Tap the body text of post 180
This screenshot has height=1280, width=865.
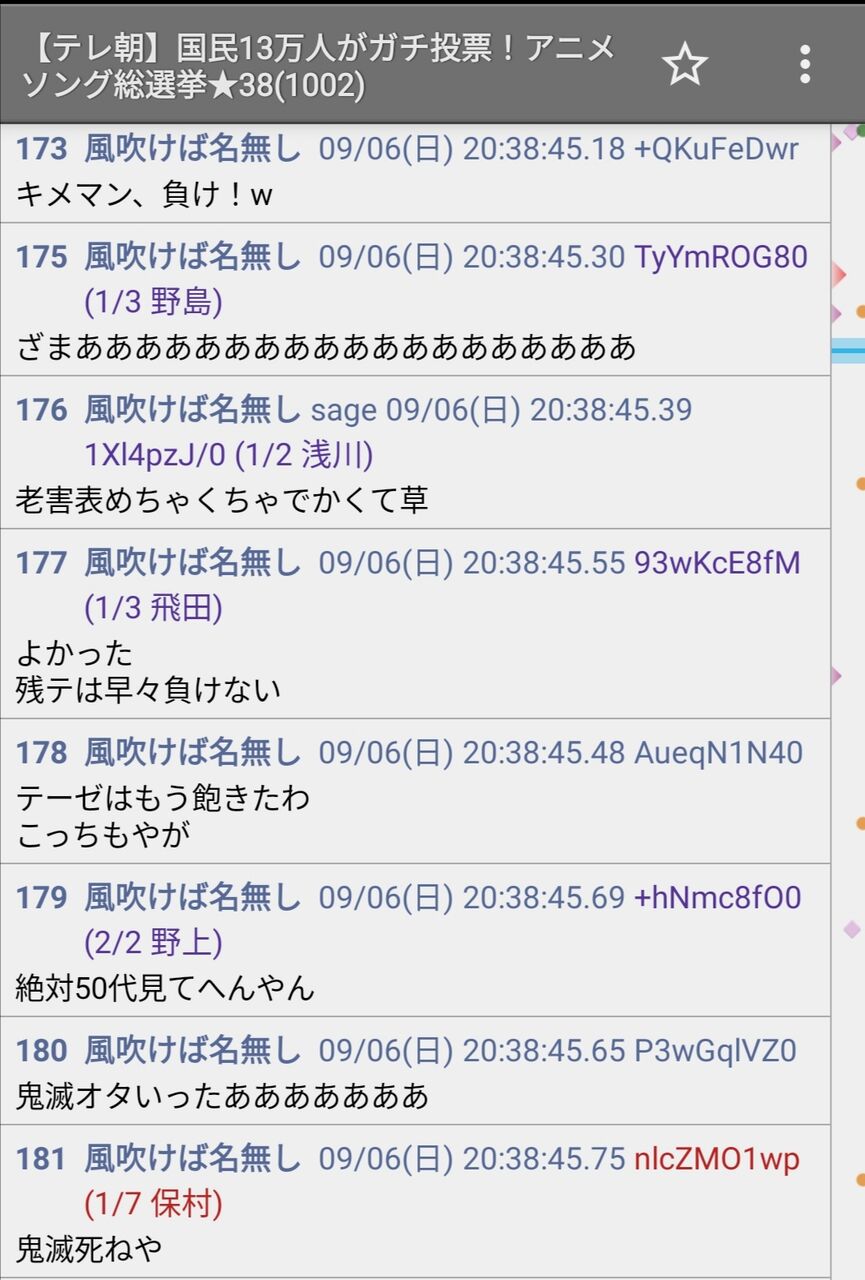click(x=220, y=1096)
